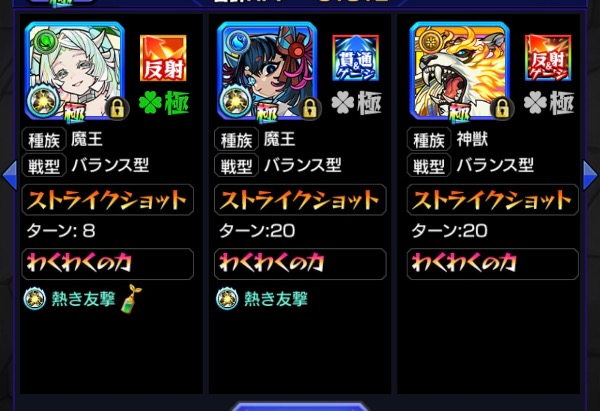This screenshot has height=411, width=600.
Task: View the Strike Shot with turn 8
Action: [107, 200]
